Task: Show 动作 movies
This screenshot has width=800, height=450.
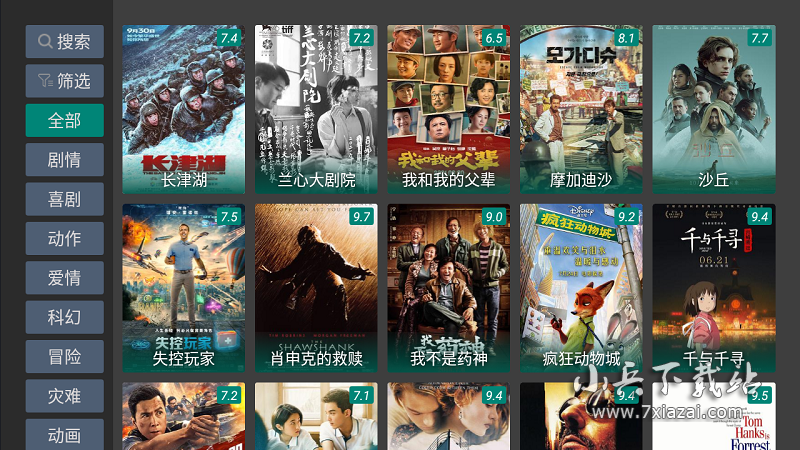Action: point(64,239)
